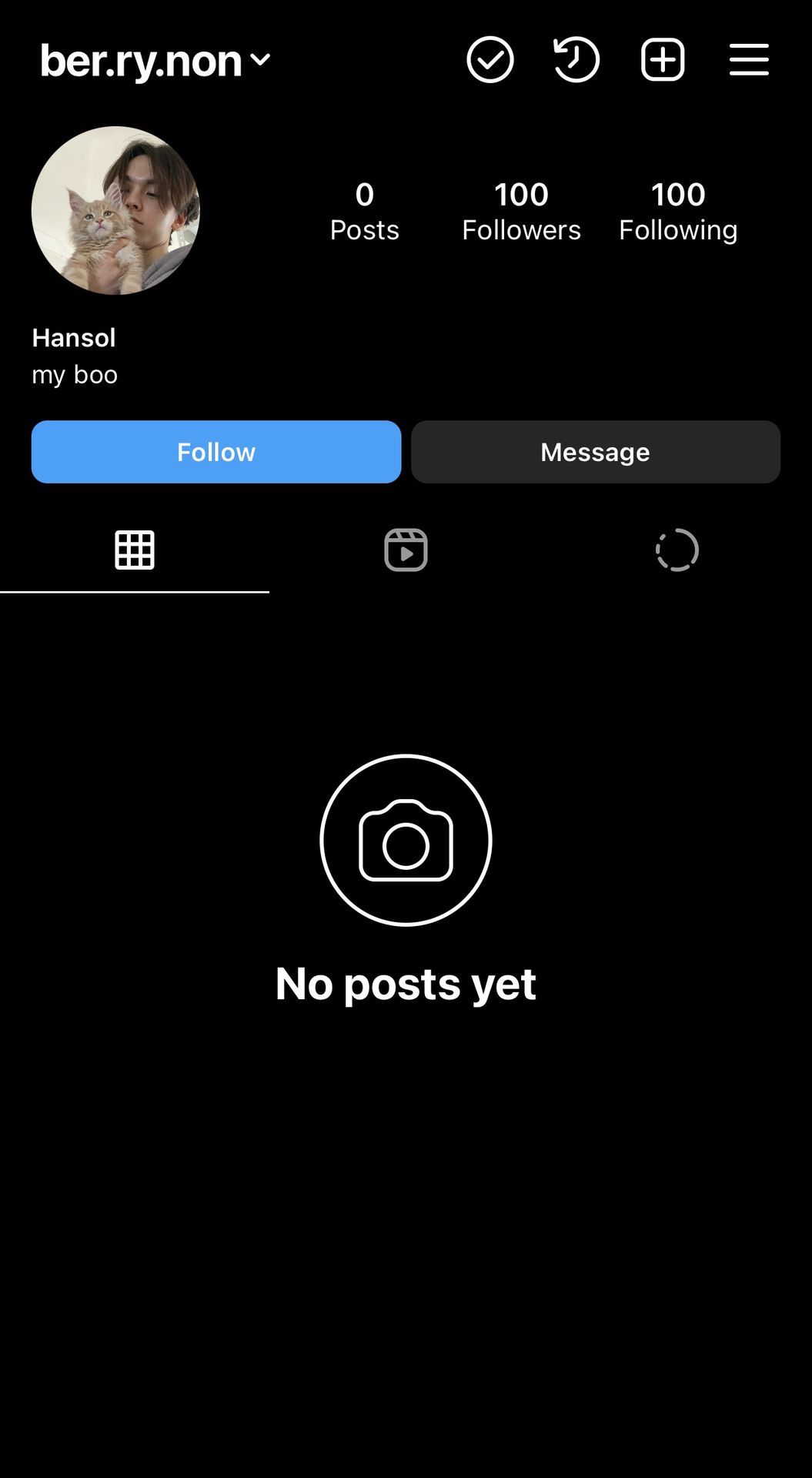
Task: Tap the checkmark circle icon
Action: click(x=490, y=59)
